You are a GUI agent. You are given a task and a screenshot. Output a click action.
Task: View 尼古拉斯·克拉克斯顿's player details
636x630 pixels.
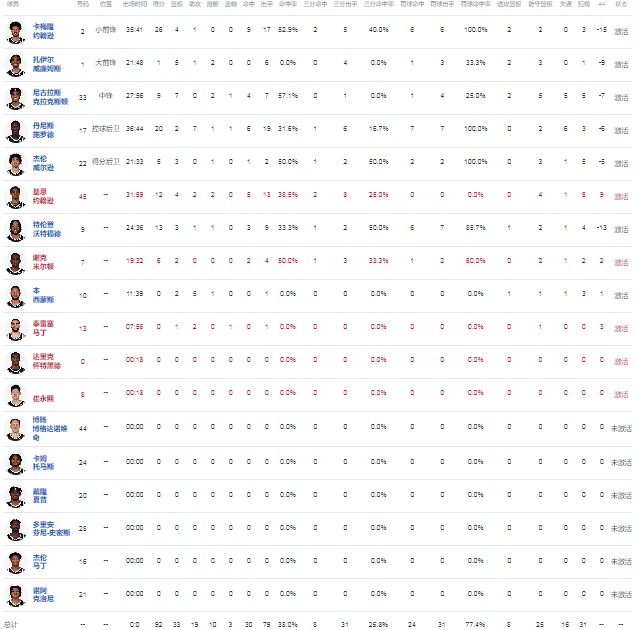(x=49, y=97)
